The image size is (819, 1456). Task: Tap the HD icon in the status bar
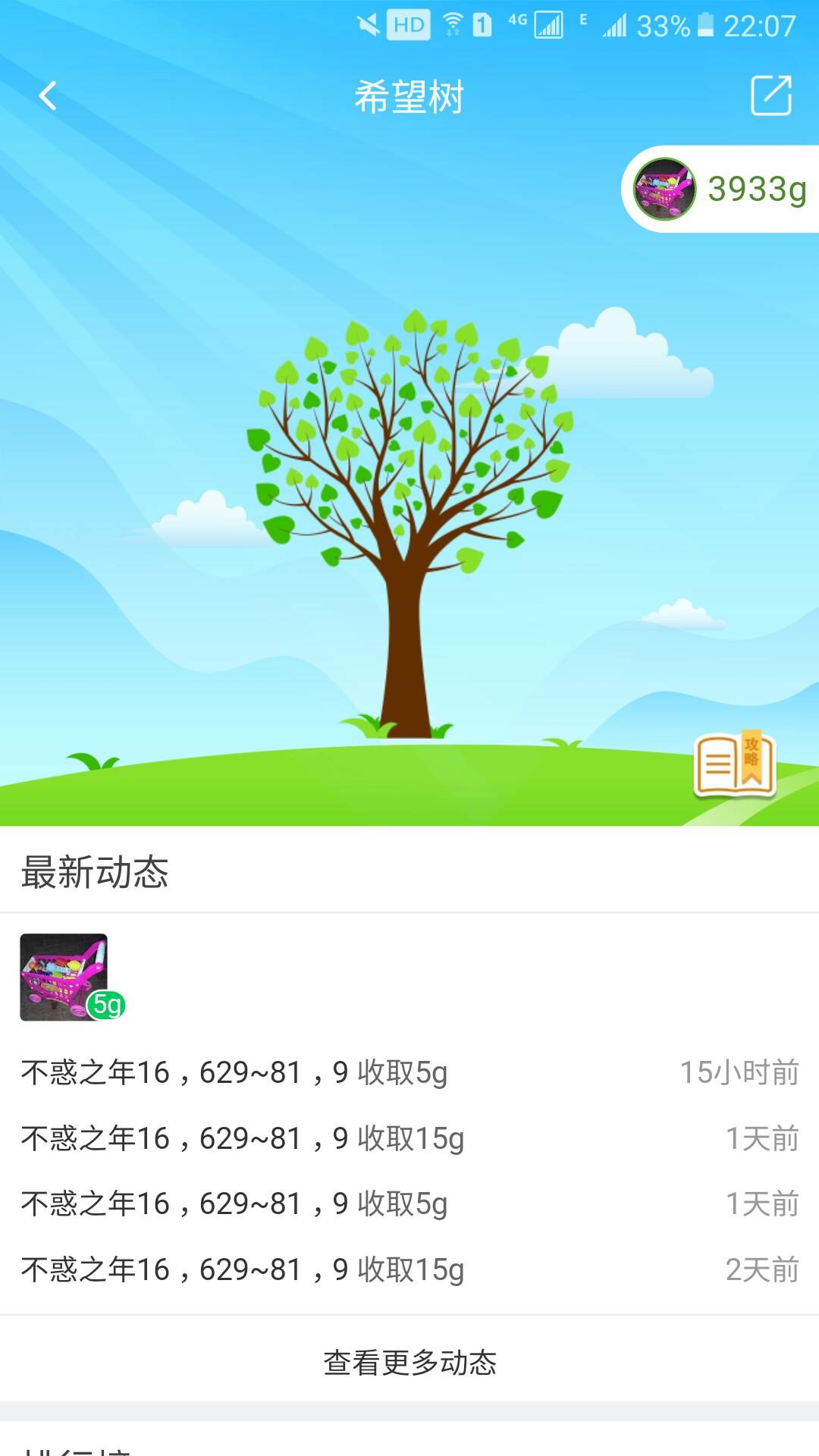pos(406,24)
